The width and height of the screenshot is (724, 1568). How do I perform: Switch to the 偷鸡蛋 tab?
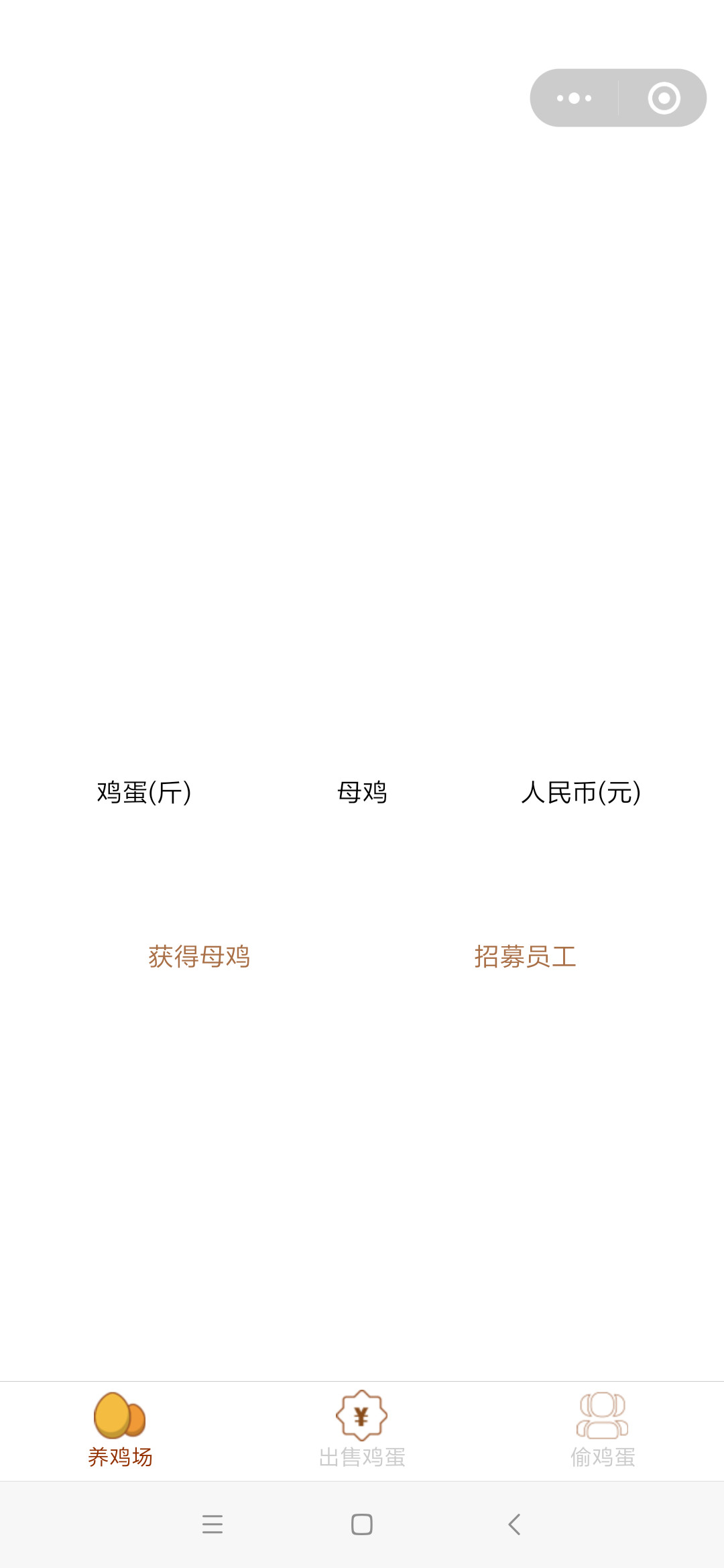click(603, 1430)
